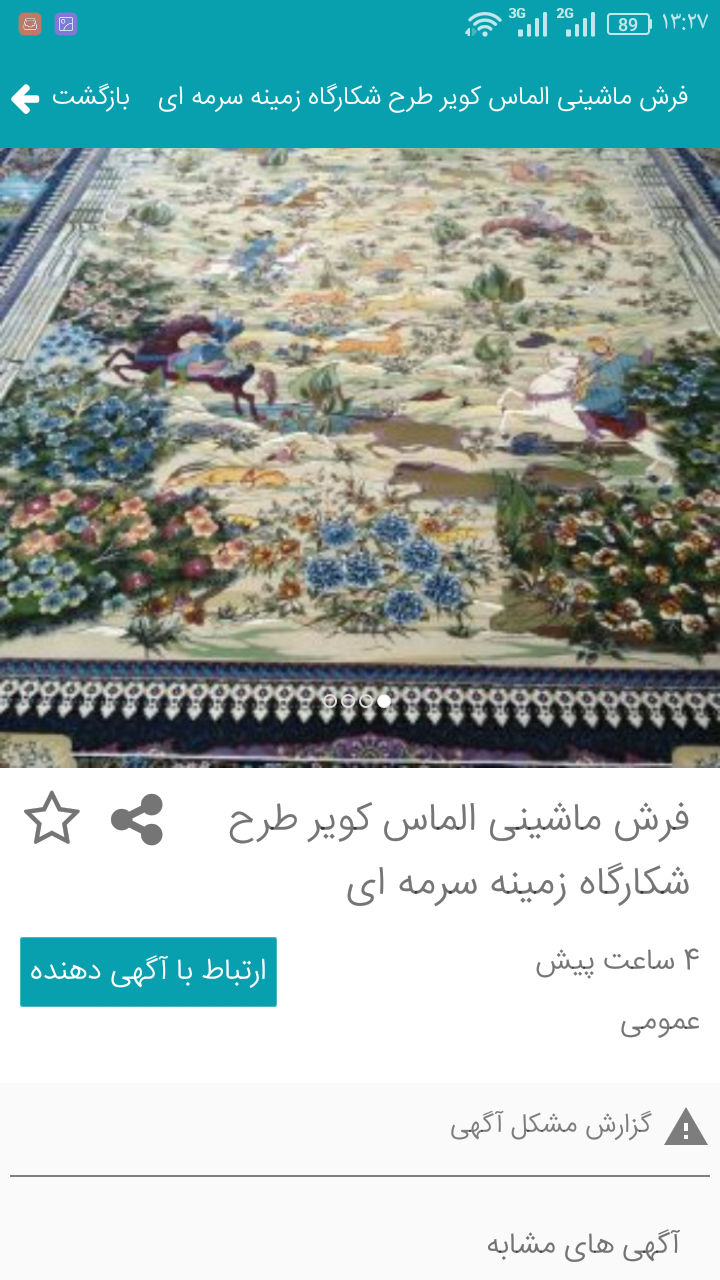Image resolution: width=720 pixels, height=1280 pixels.
Task: Open the گزارش مشکل آگهی report section
Action: 566,1128
